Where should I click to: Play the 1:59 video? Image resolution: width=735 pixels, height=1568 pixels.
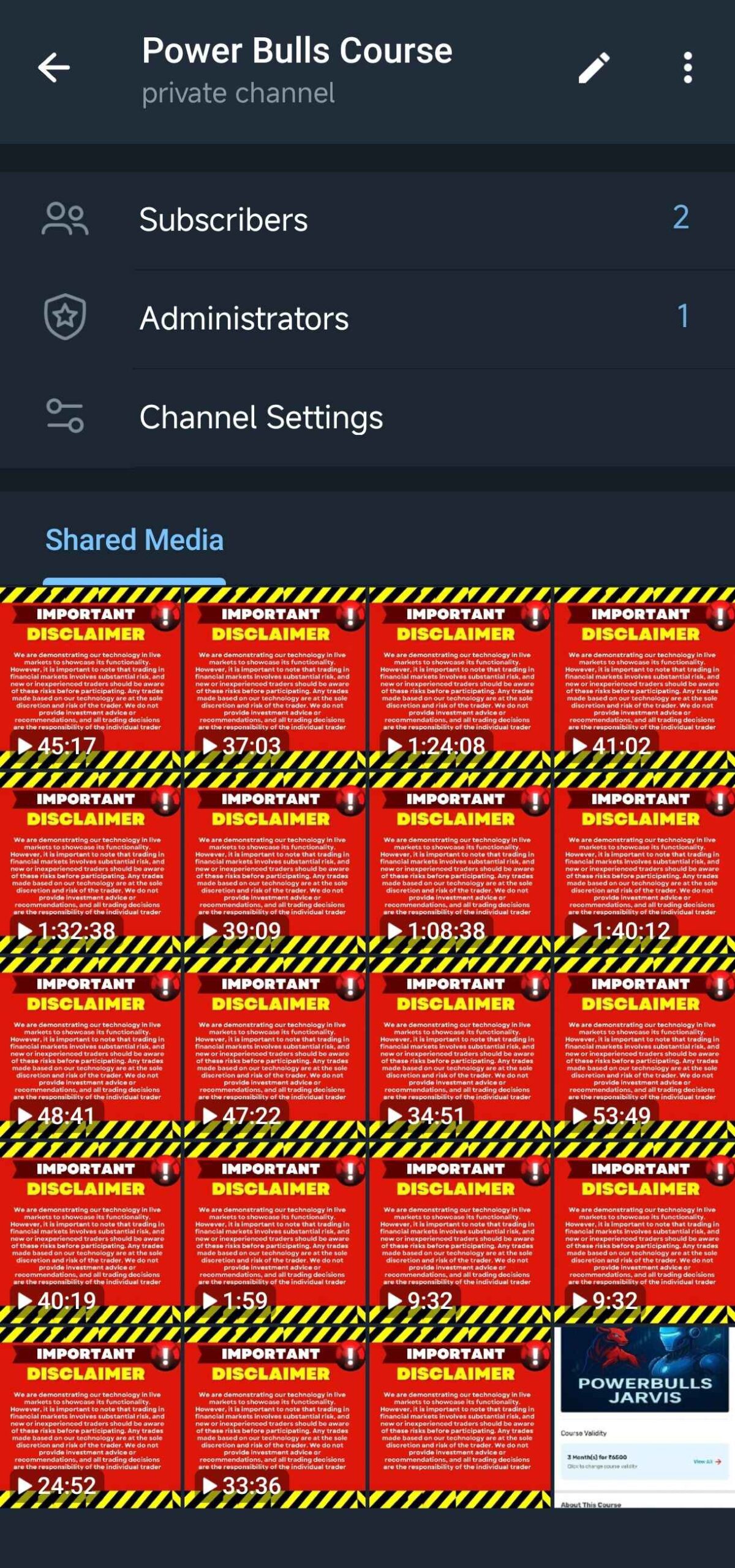click(275, 1232)
